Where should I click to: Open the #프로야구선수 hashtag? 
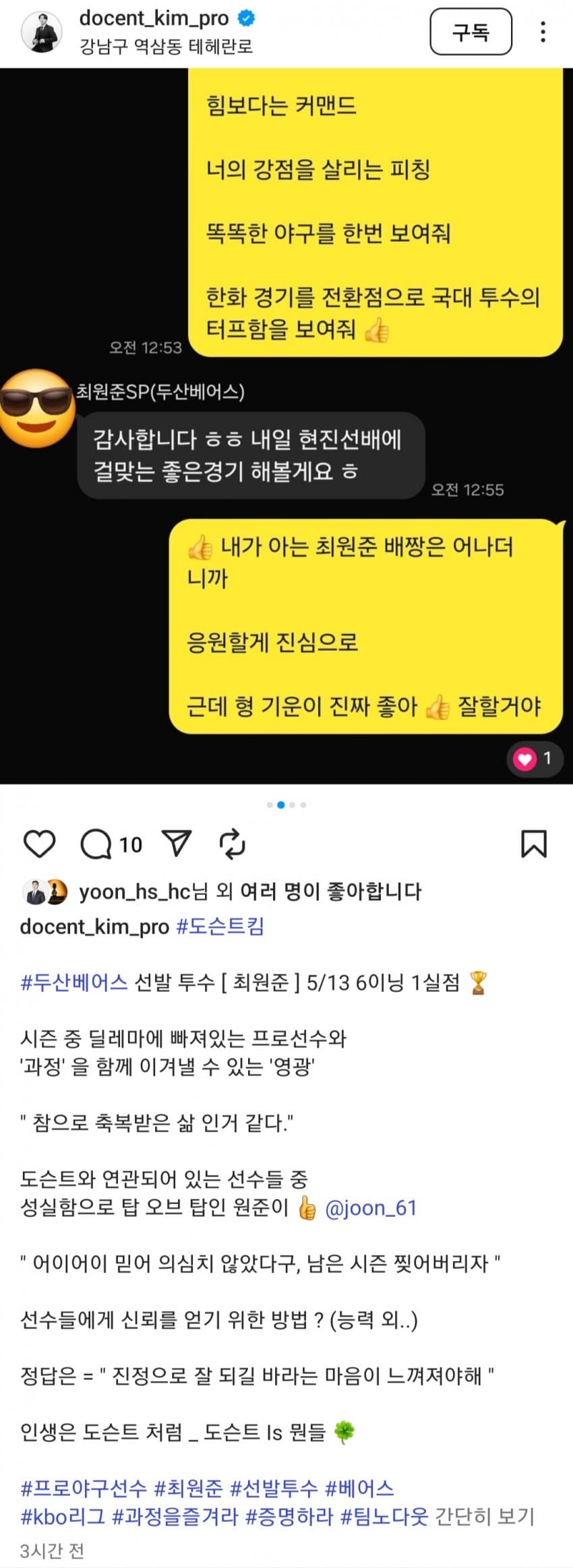pyautogui.click(x=83, y=1488)
